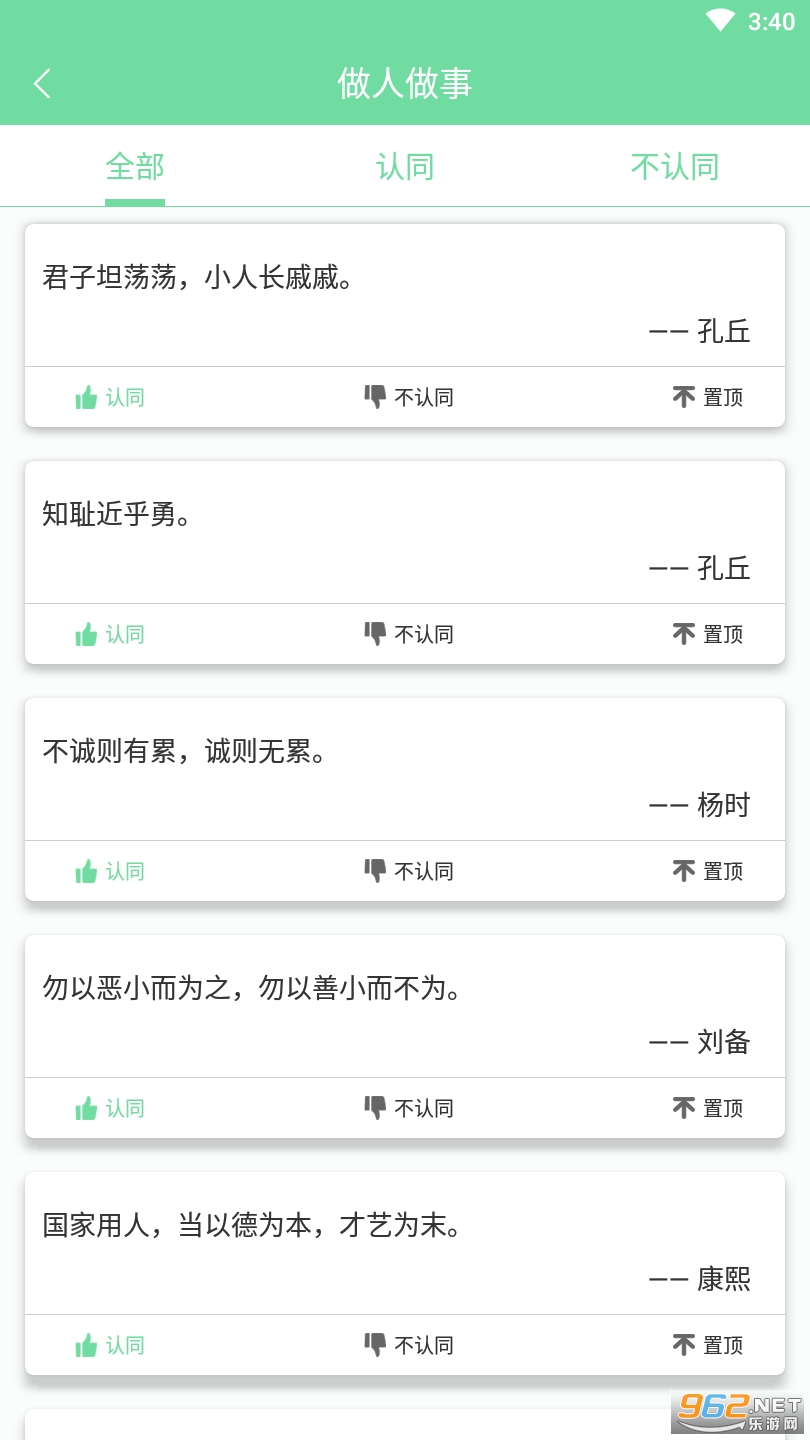This screenshot has height=1440, width=810.
Task: Tap 认同 on Kangxi's 国家用人 quote
Action: (110, 1345)
